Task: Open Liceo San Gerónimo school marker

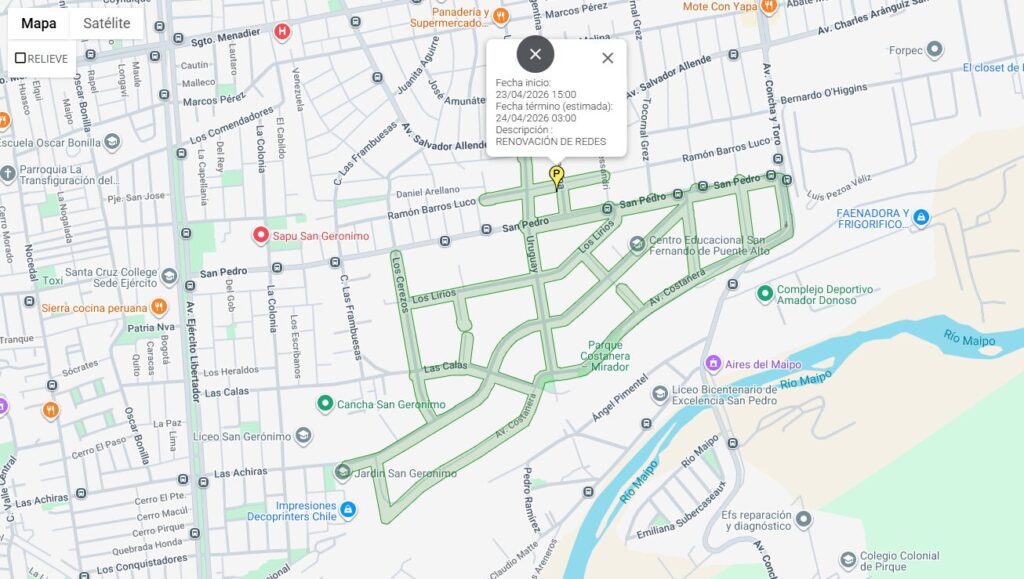Action: tap(303, 436)
